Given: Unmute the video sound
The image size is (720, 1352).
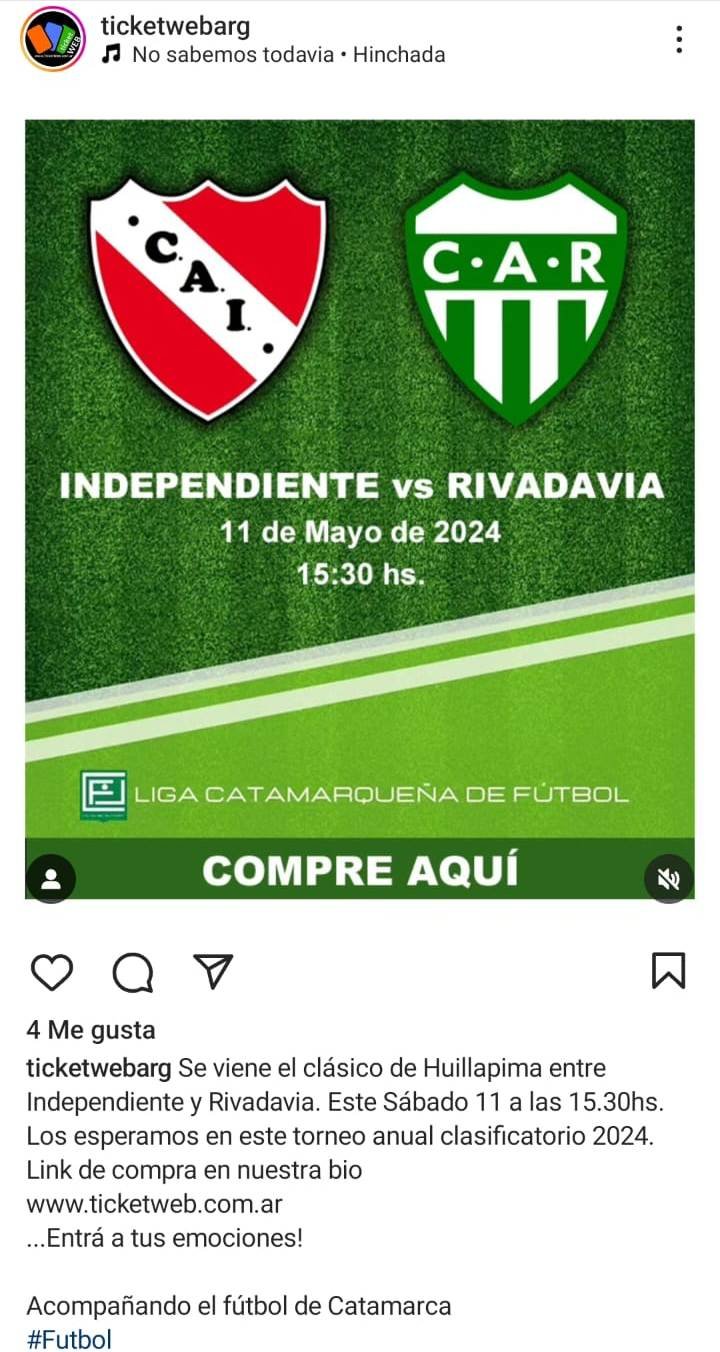Looking at the screenshot, I should coord(669,879).
